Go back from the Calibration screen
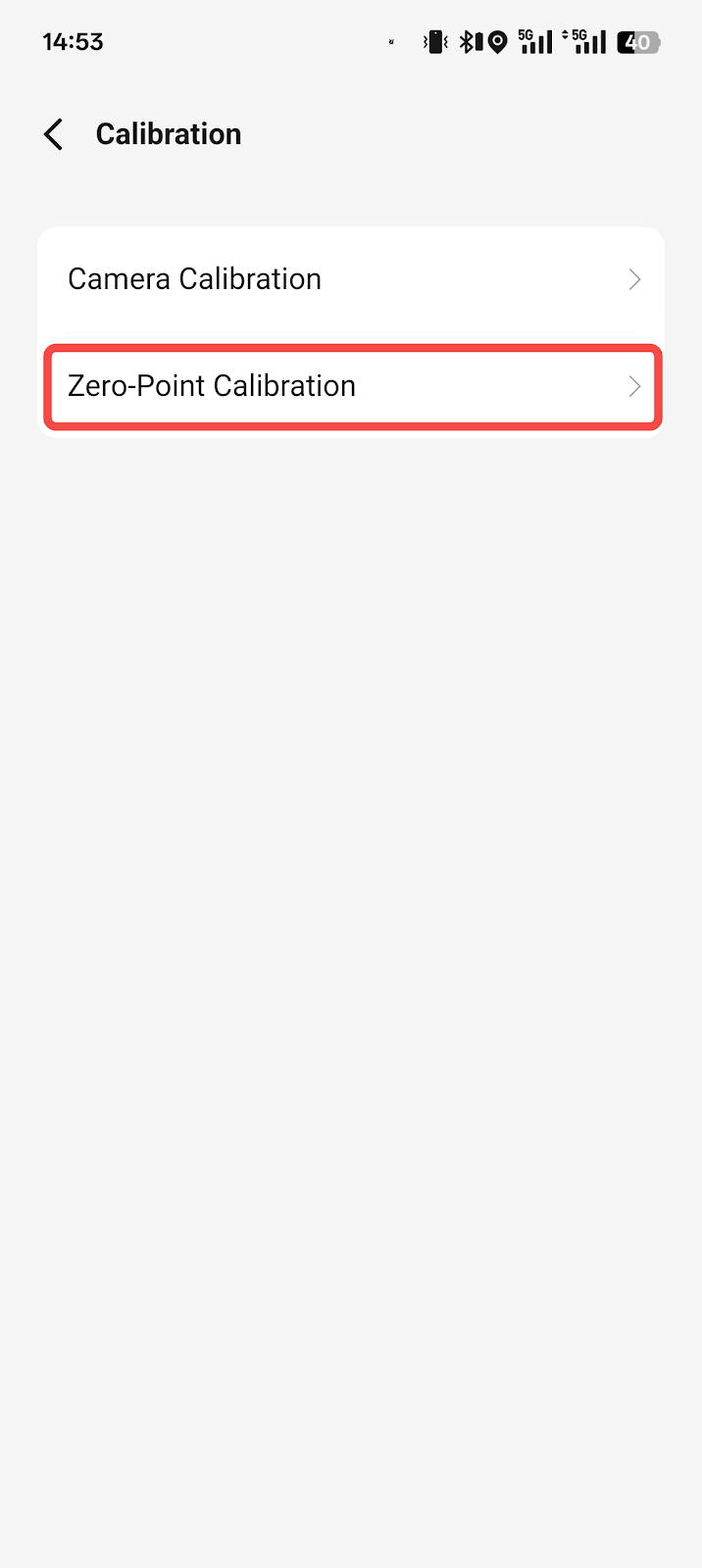 (x=54, y=134)
